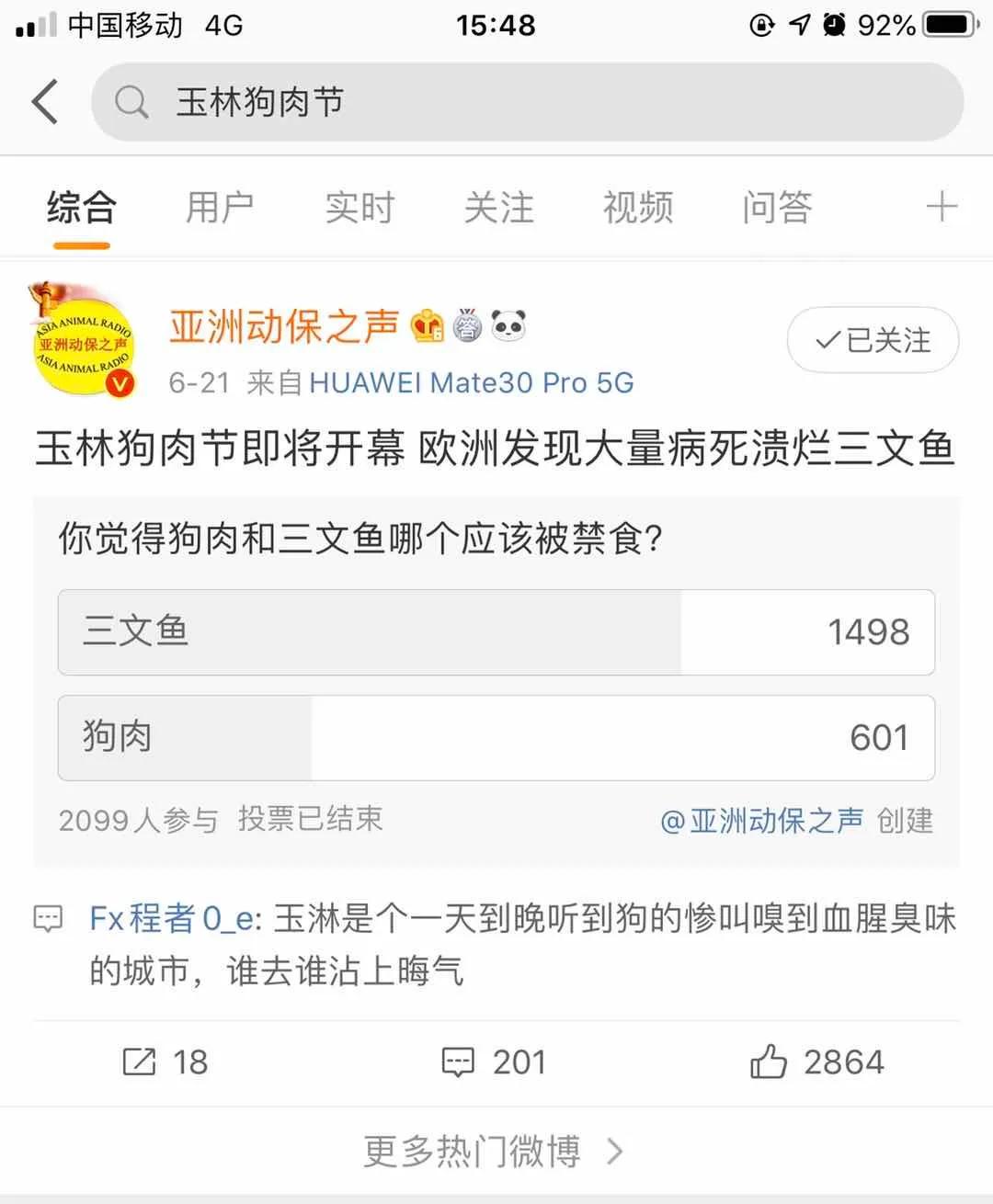Click the plus icon to add more tabs
This screenshot has width=993, height=1204.
(x=942, y=207)
